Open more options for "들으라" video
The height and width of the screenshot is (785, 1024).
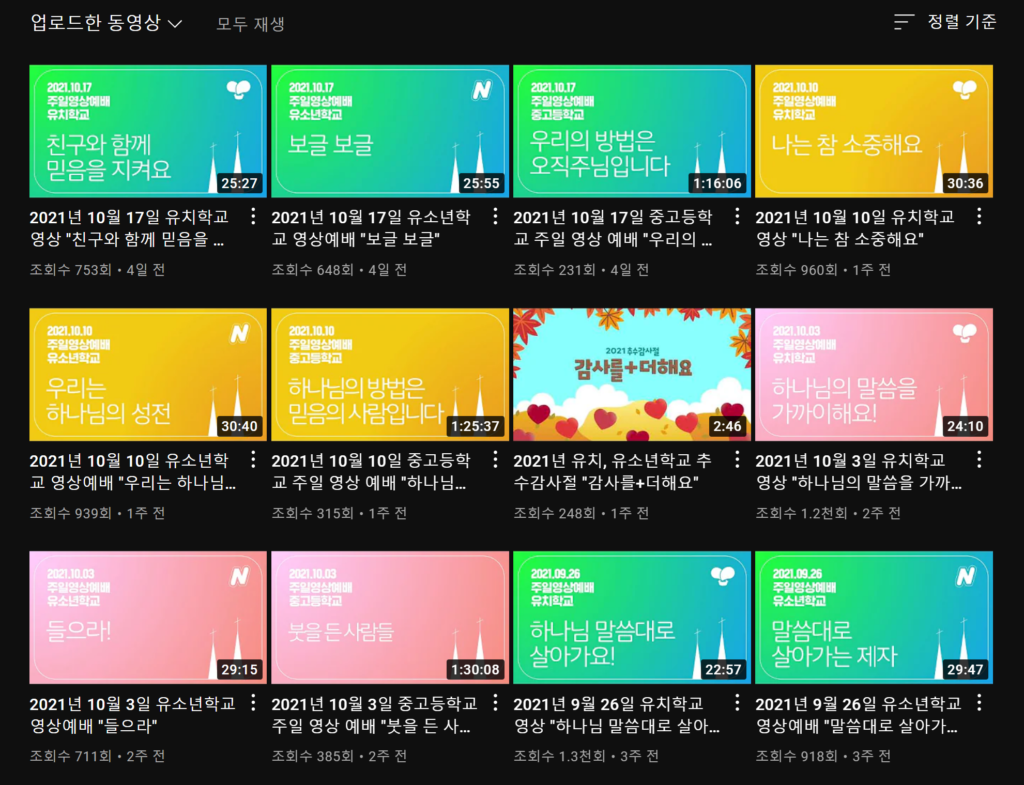point(253,703)
